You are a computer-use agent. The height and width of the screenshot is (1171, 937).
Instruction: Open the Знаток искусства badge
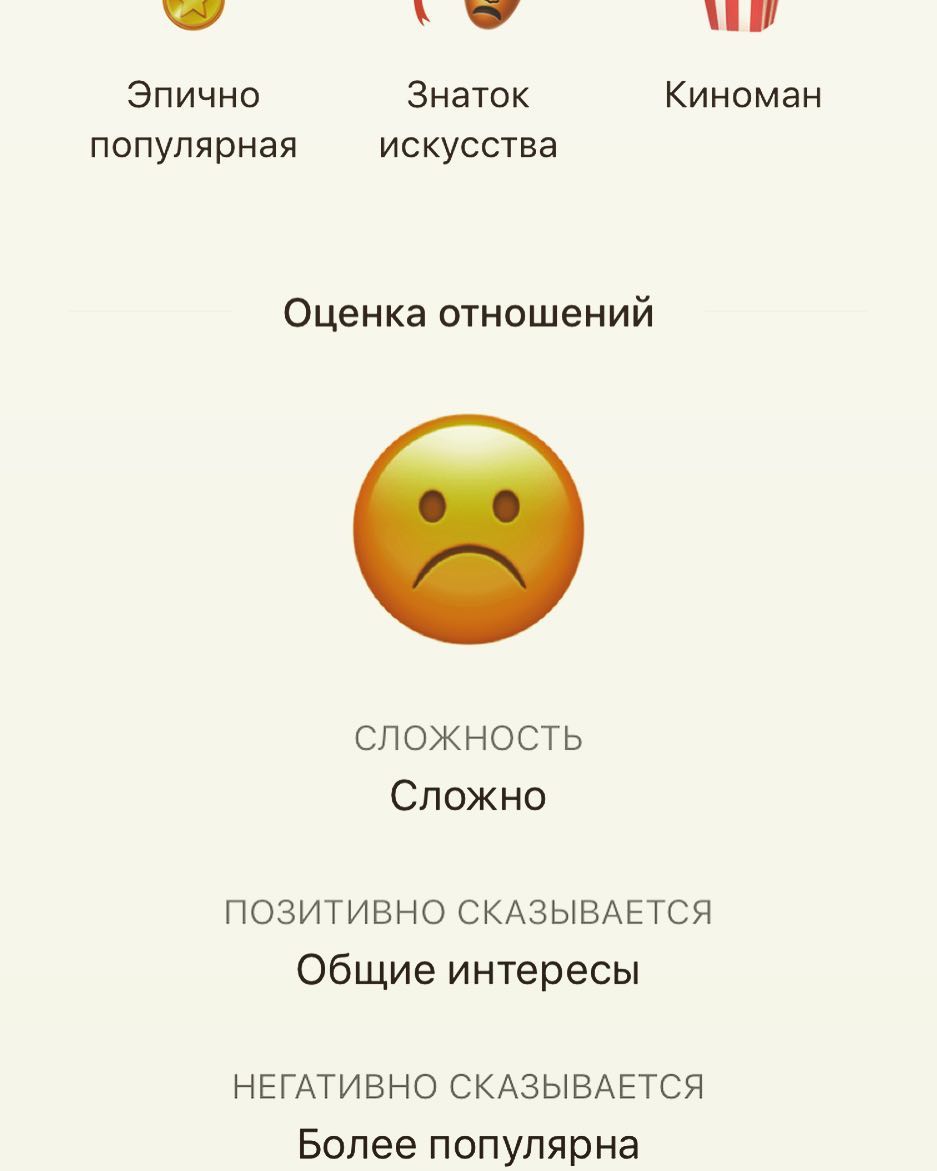[x=468, y=95]
